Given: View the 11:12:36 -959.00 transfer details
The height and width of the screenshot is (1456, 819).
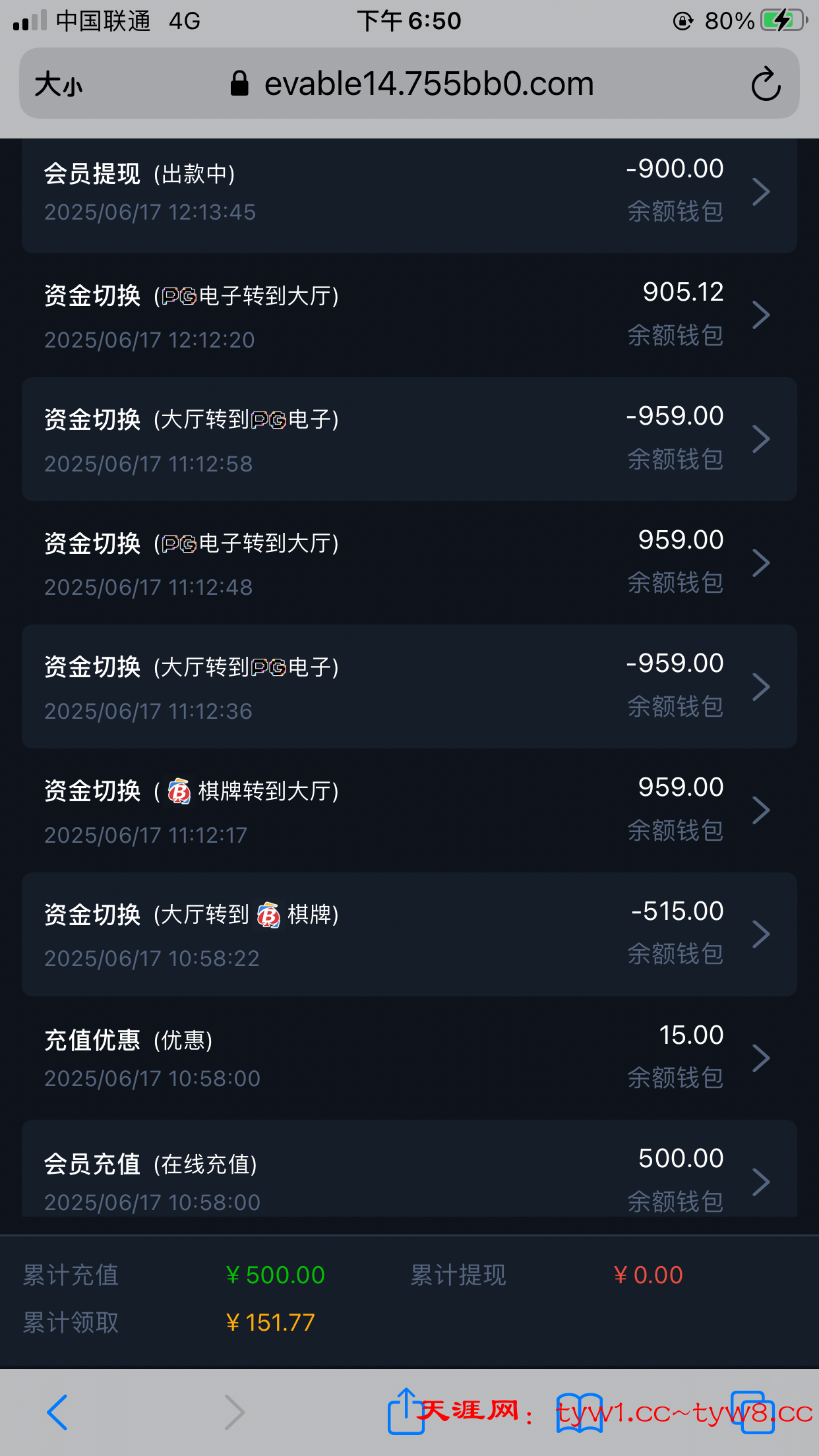Looking at the screenshot, I should [x=409, y=686].
